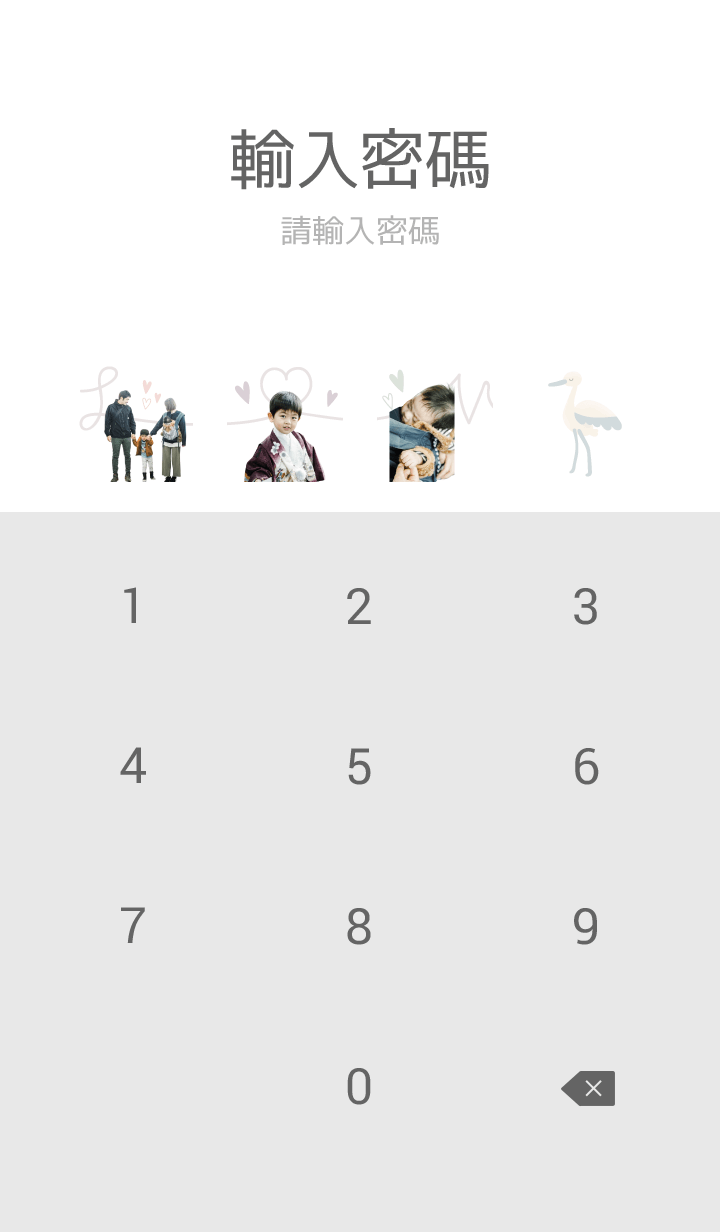Tap the number 9 key
Screen dimensions: 720x1232
[x=586, y=926]
